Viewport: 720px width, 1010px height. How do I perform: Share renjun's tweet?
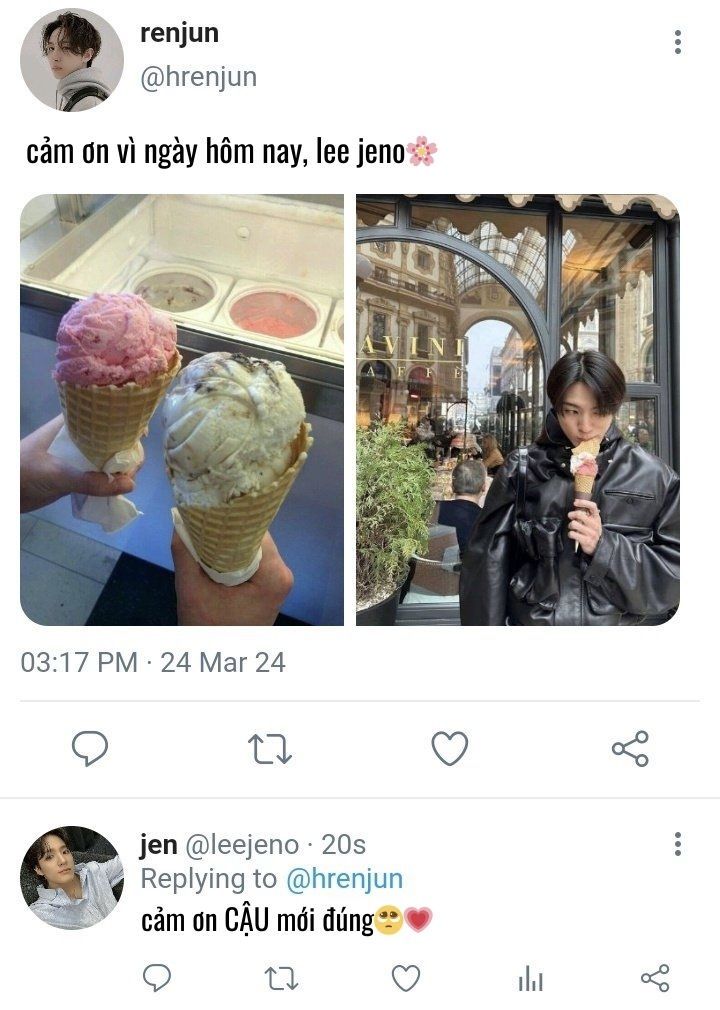[630, 748]
